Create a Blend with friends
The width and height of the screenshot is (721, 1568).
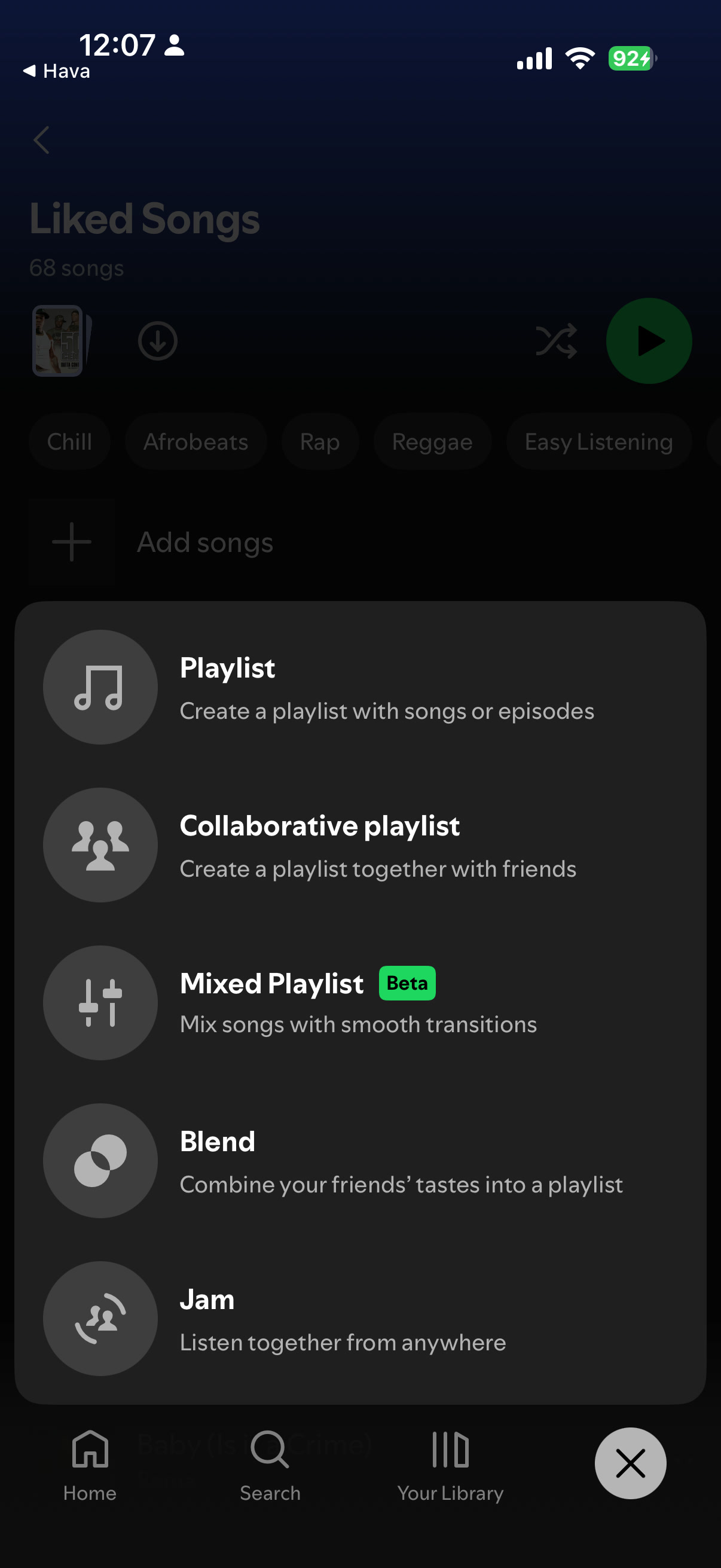[360, 1161]
